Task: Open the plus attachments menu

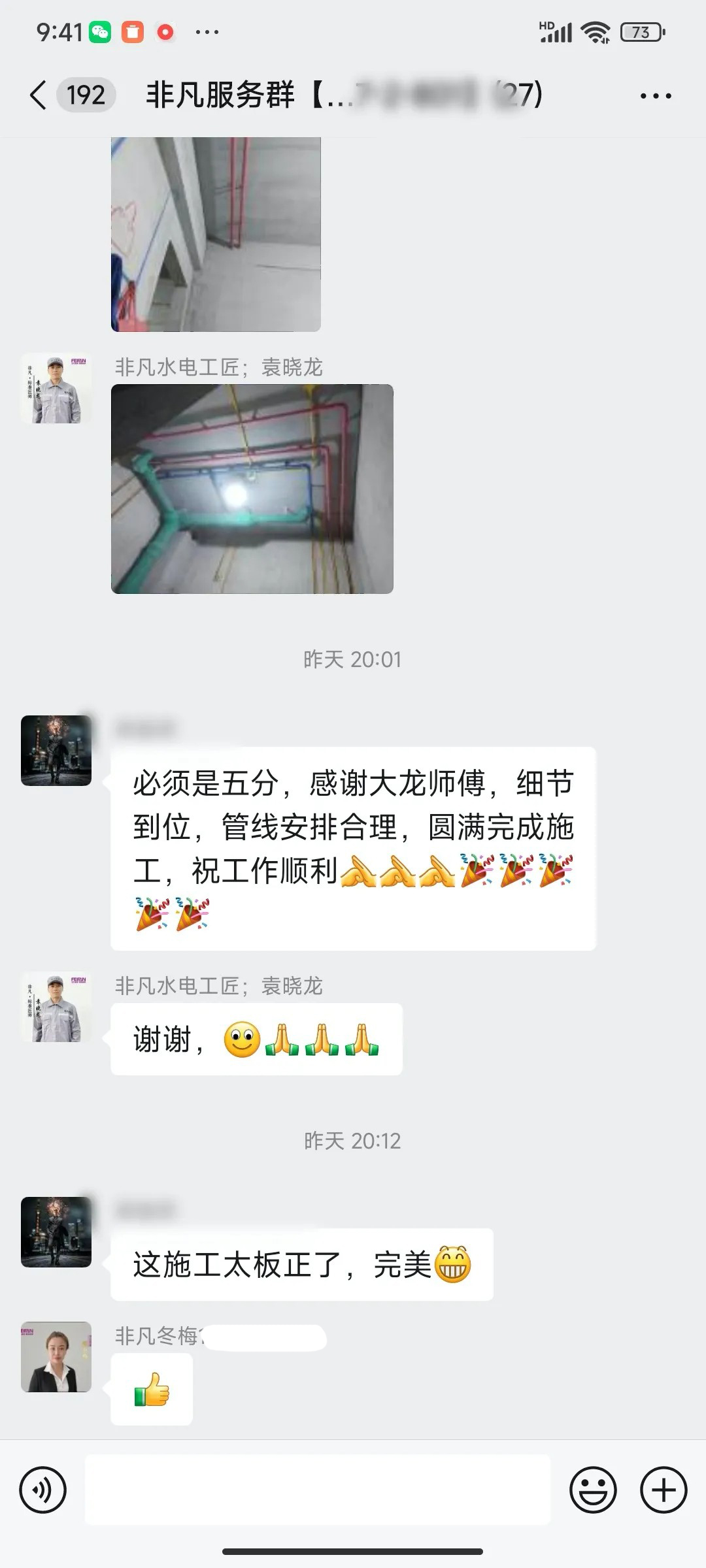Action: pos(663,1490)
